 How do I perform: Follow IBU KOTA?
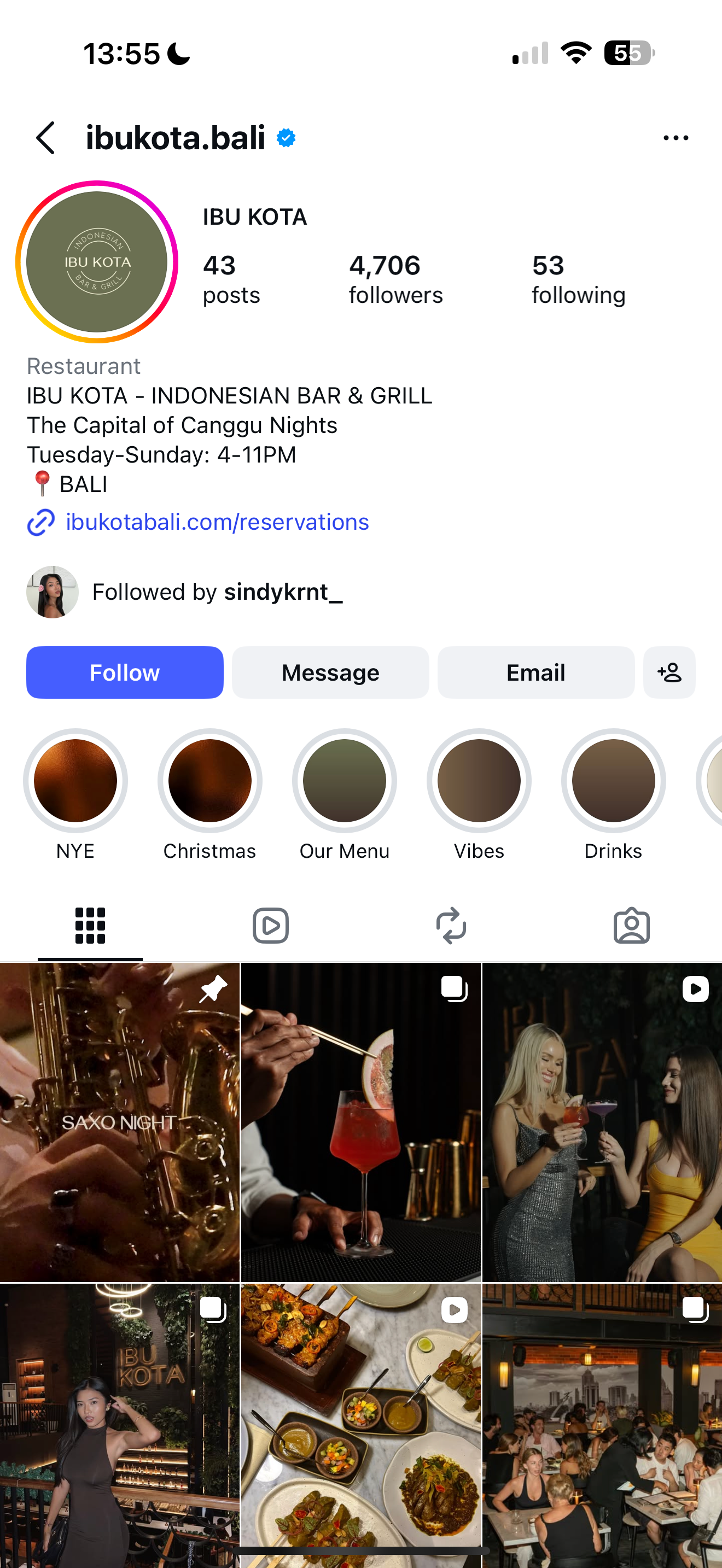point(125,672)
